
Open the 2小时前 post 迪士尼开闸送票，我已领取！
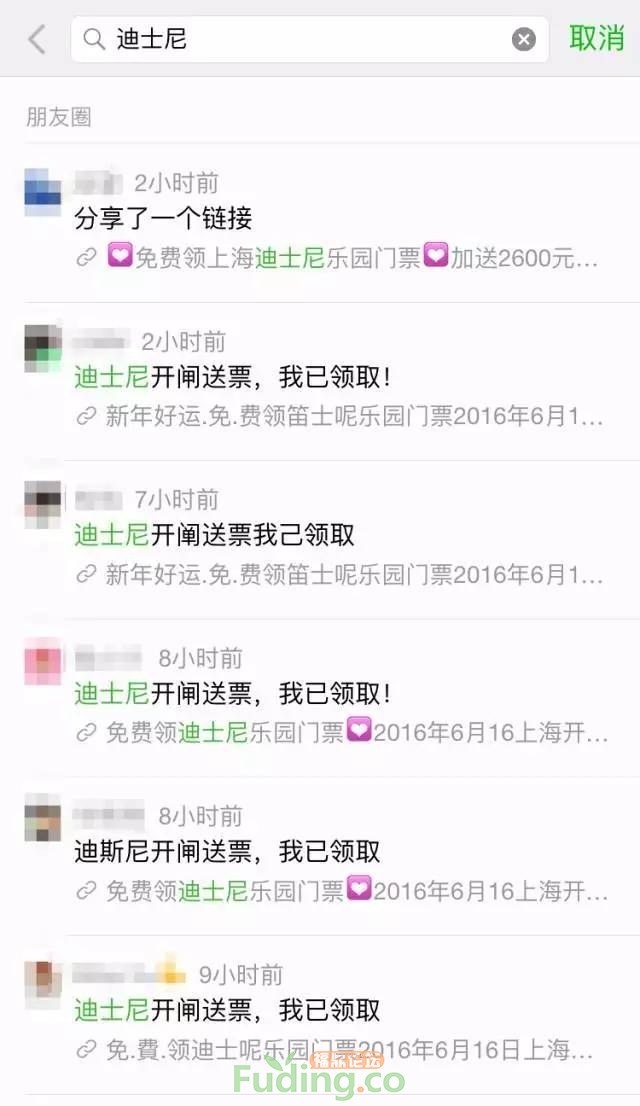232,378
